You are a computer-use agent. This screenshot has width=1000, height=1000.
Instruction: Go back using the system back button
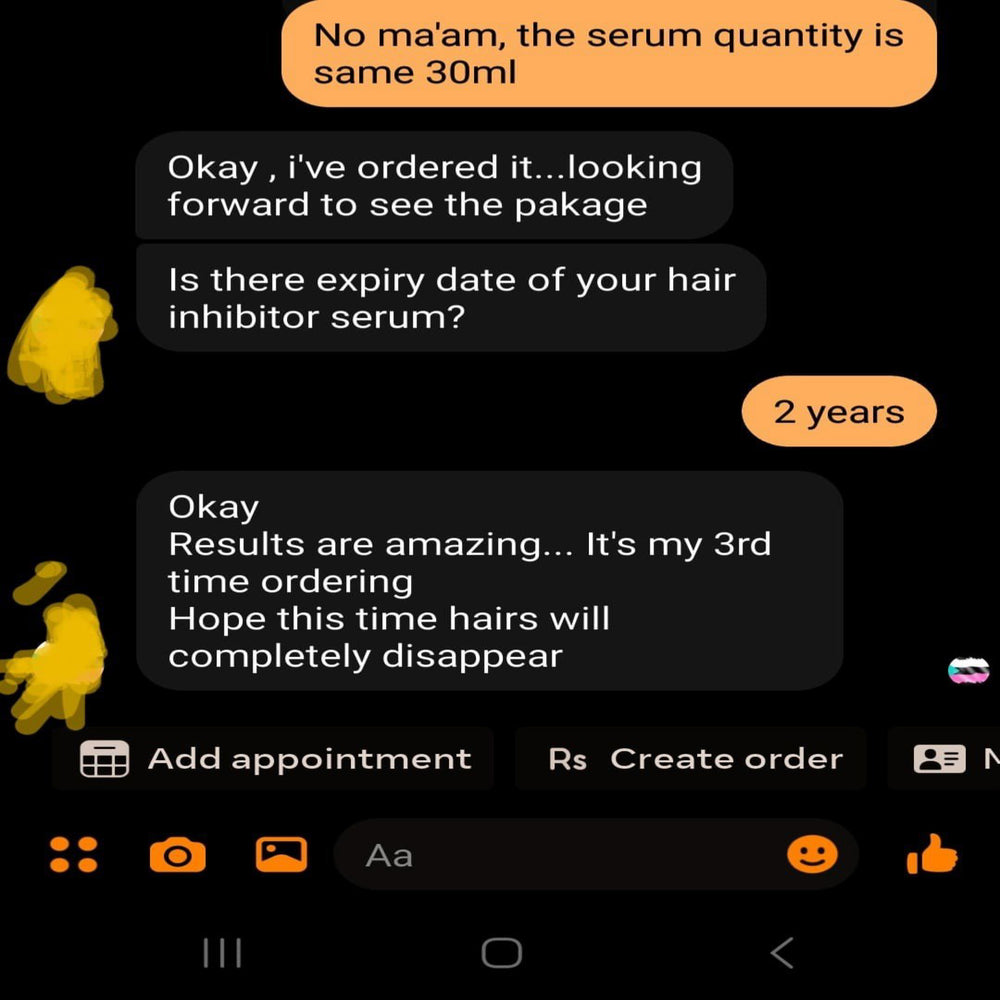point(783,952)
